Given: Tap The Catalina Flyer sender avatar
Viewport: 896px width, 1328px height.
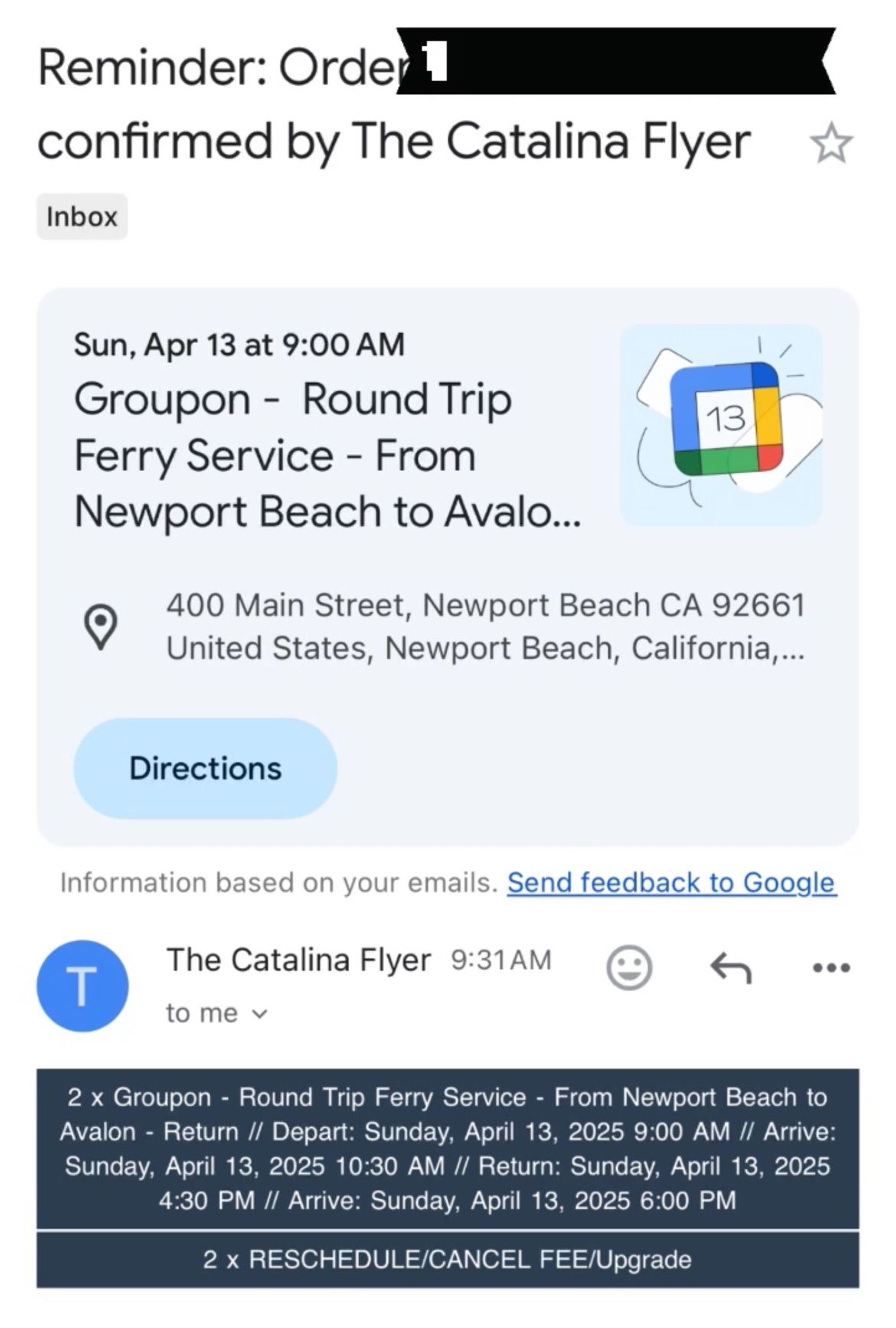Looking at the screenshot, I should (81, 986).
